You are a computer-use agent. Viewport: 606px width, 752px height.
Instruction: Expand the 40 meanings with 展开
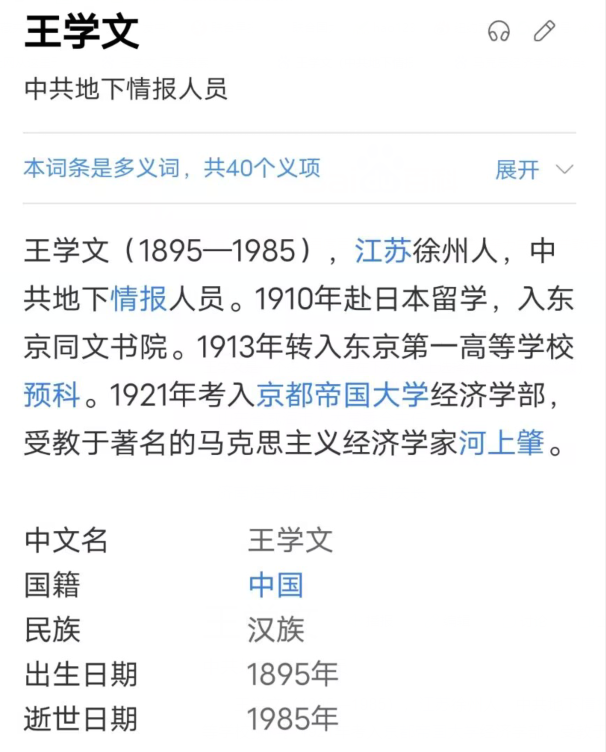pos(533,169)
